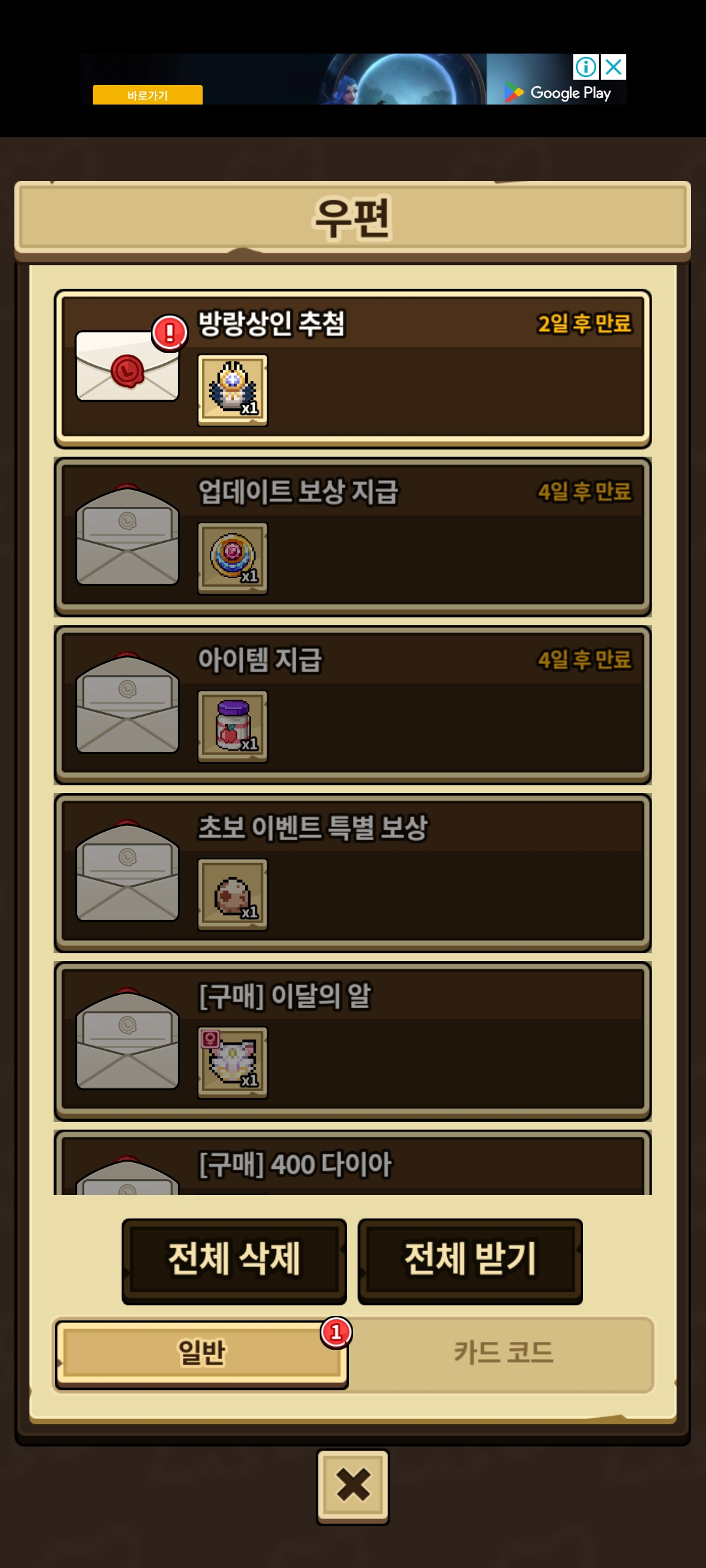Screen dimensions: 706x1568
Task: Open the 업데이트 보상 지급 mail
Action: [x=353, y=537]
